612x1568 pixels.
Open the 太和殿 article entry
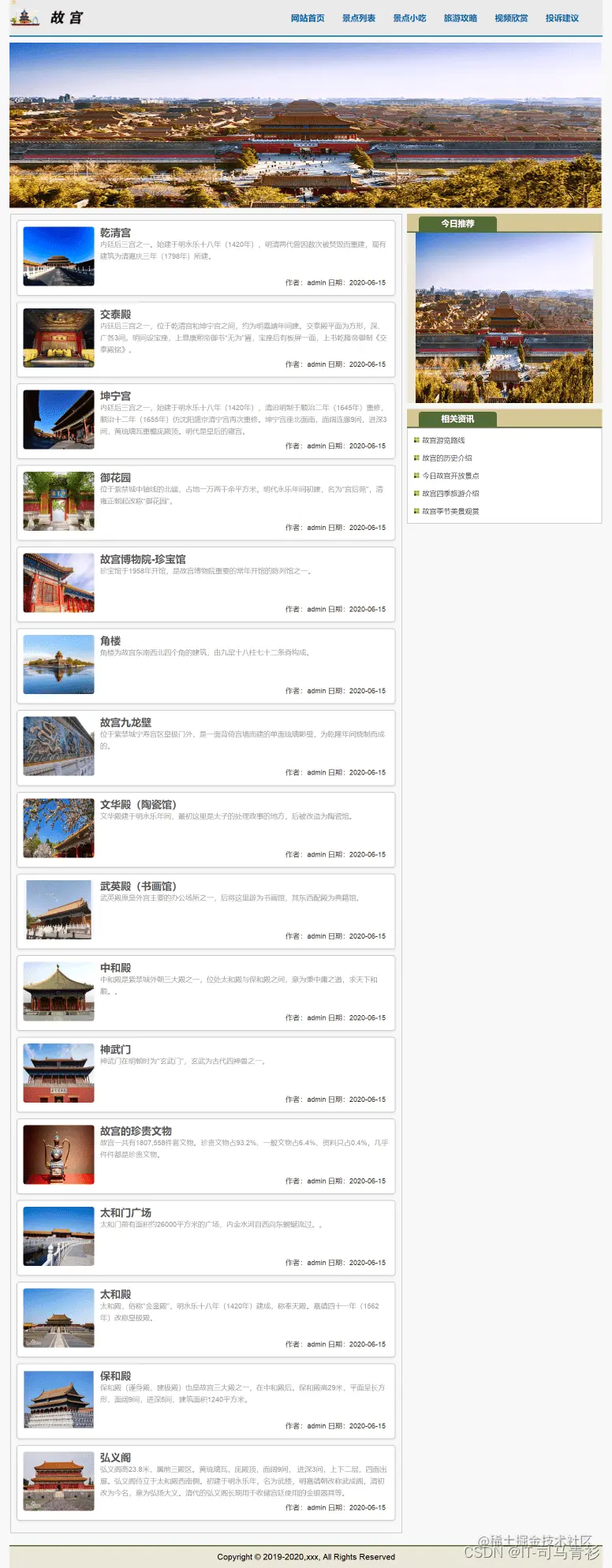118,1294
